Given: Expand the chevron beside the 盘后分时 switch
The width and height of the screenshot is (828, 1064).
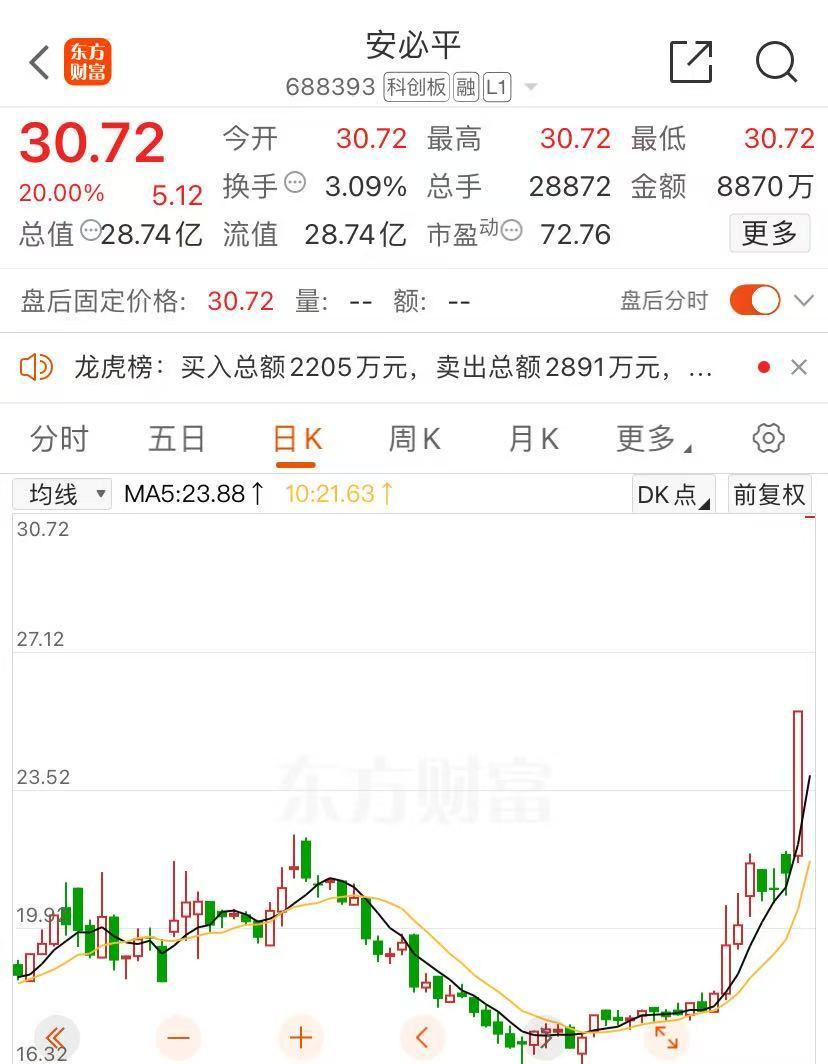Looking at the screenshot, I should click(803, 299).
